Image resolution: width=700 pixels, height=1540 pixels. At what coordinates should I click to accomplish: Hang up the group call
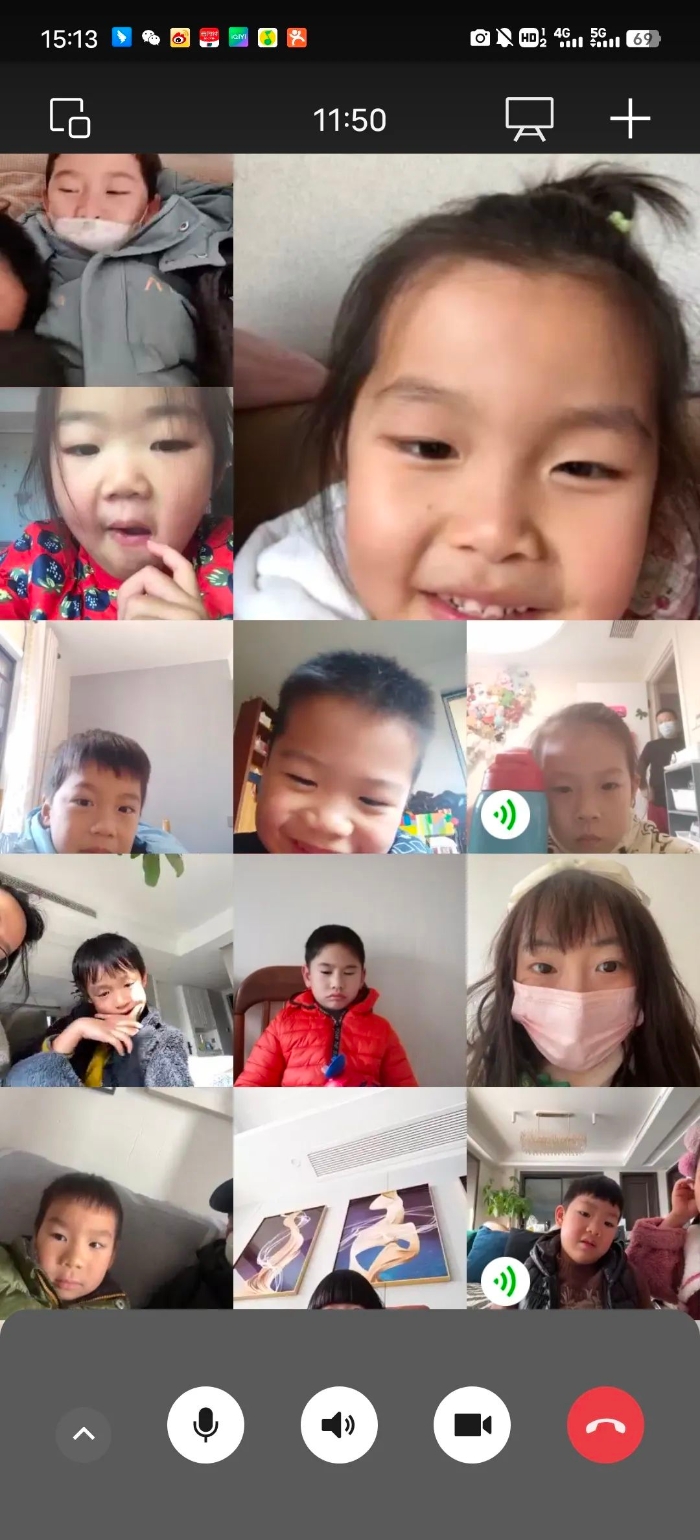click(605, 1424)
